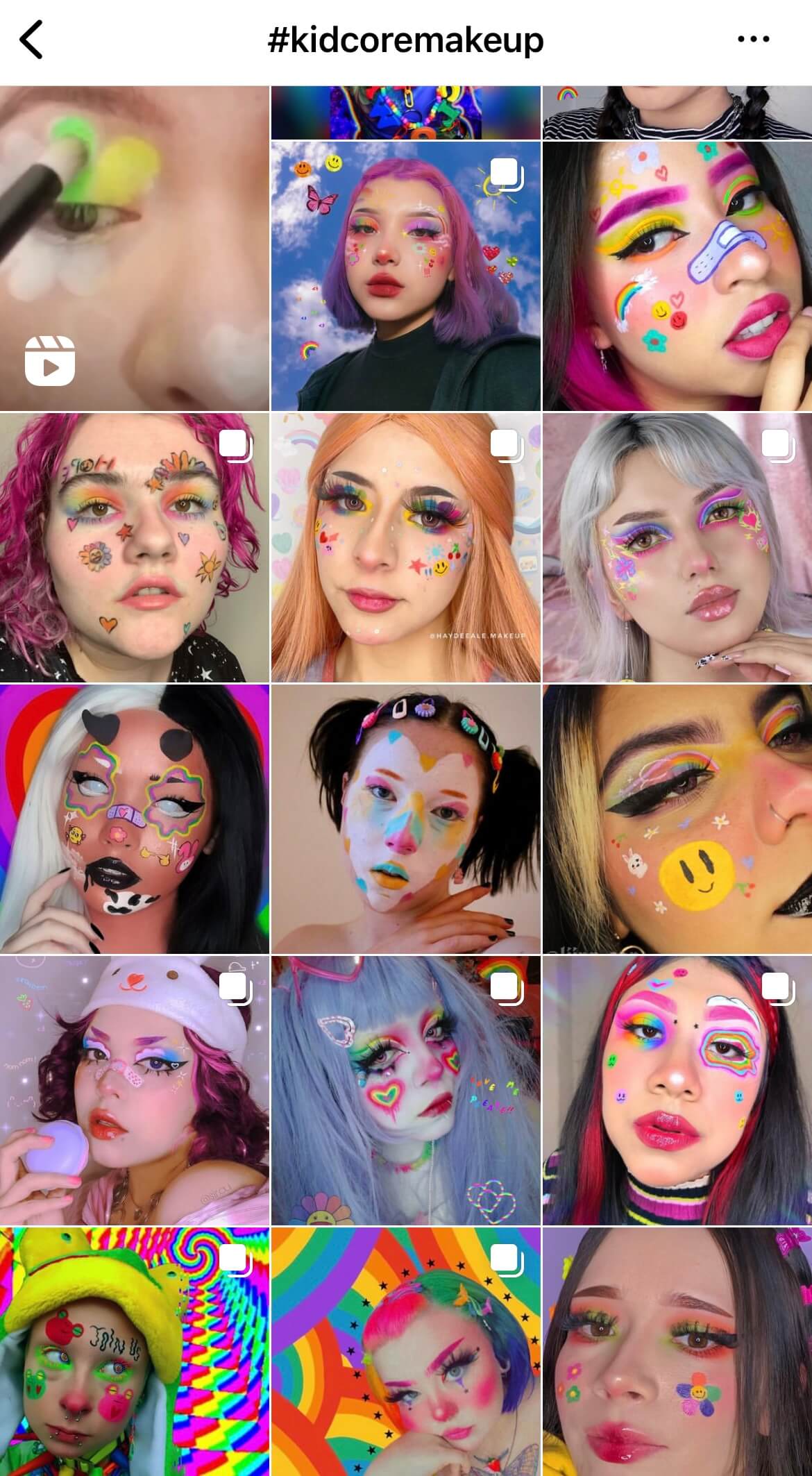
Task: Open the yellow frog hat psychedelic post
Action: (x=134, y=1350)
